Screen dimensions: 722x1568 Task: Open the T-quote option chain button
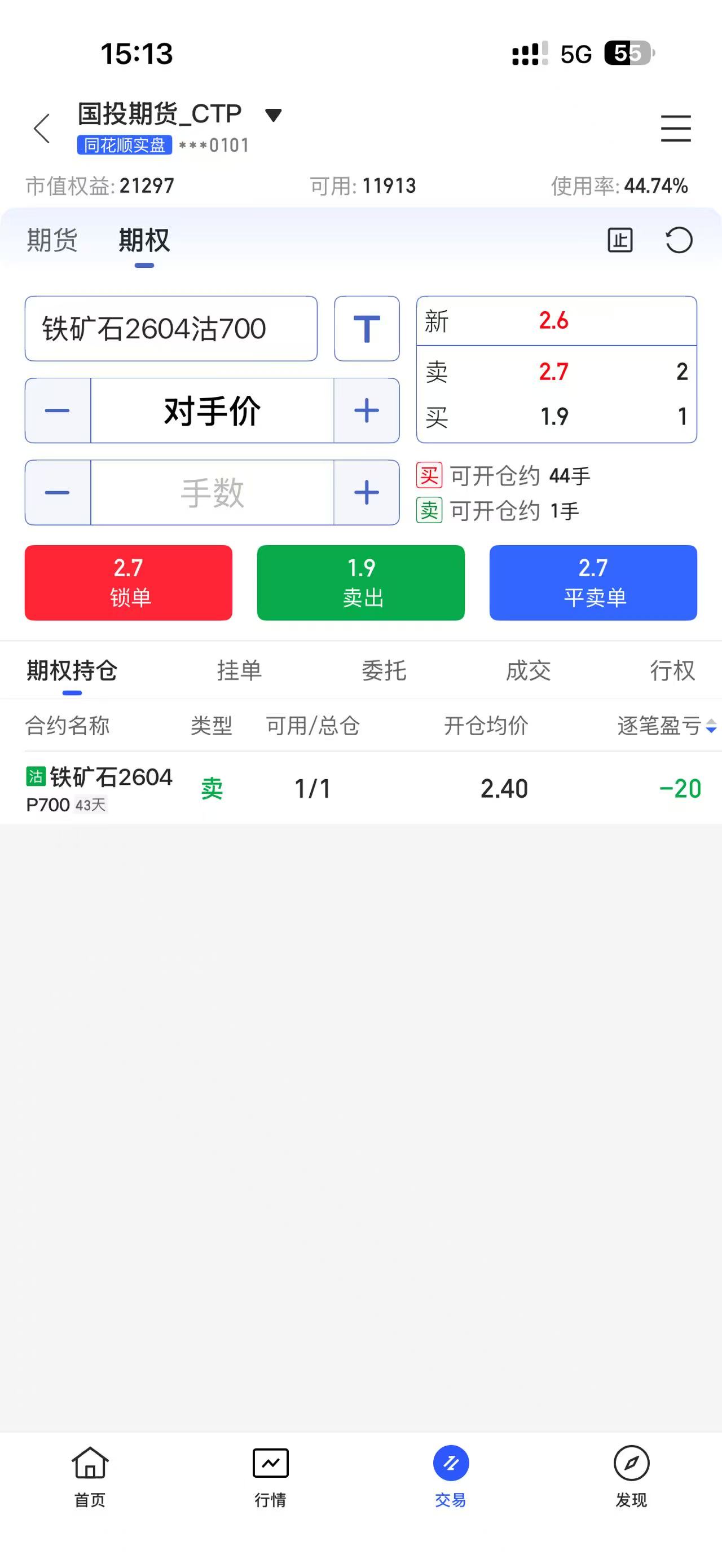(367, 329)
